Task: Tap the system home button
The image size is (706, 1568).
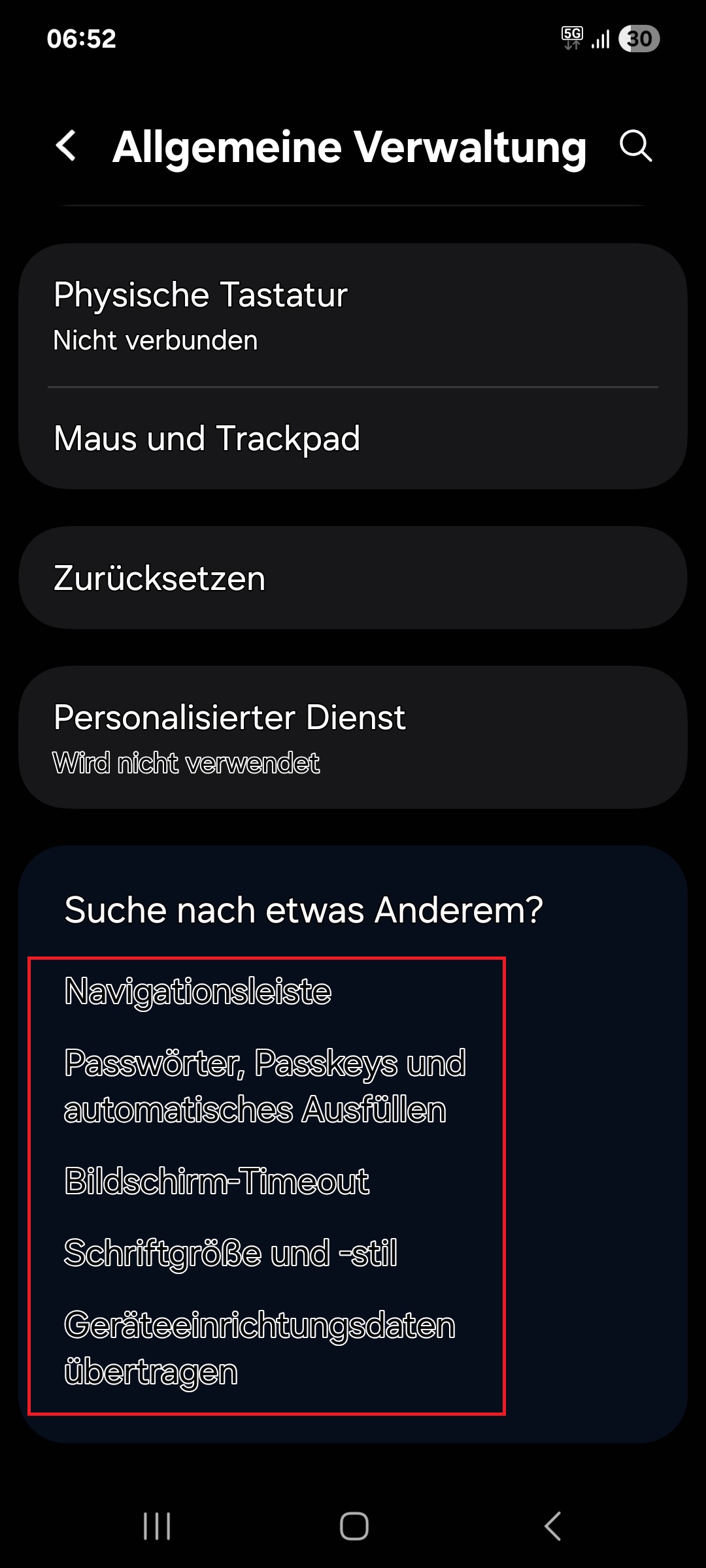Action: pyautogui.click(x=354, y=1527)
